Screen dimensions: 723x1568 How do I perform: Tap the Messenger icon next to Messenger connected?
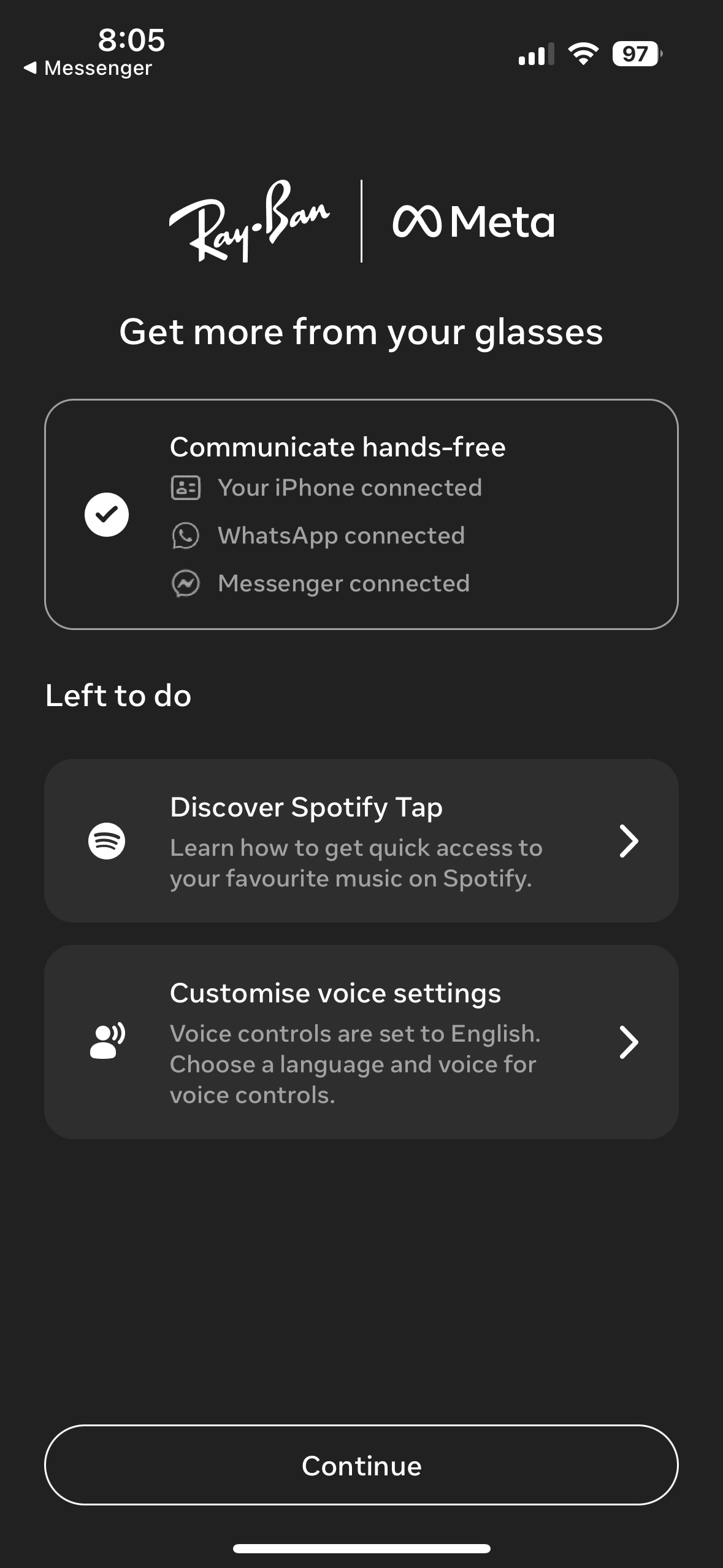187,583
